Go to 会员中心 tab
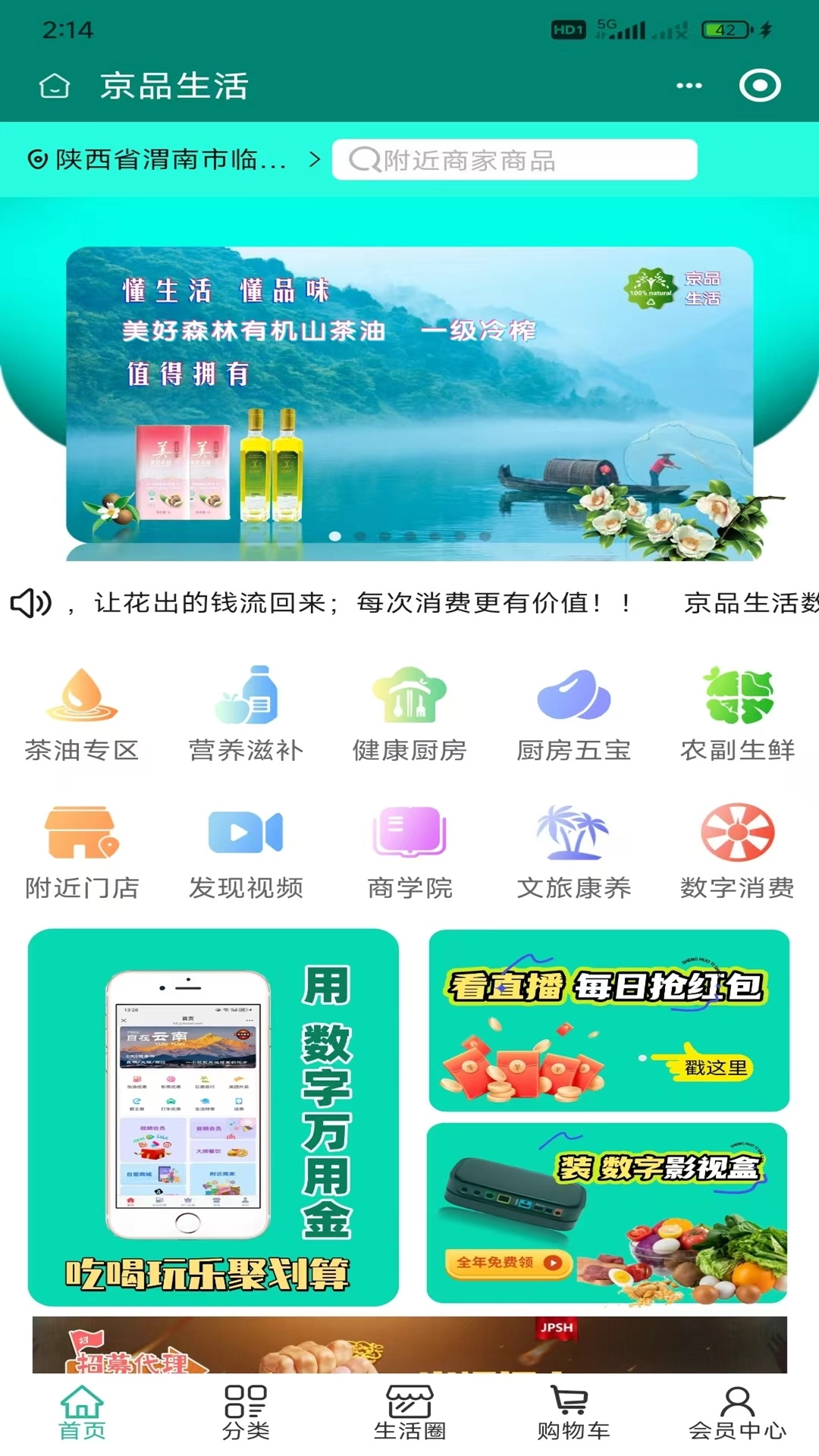Screen dimensions: 819x1456 point(737,1414)
